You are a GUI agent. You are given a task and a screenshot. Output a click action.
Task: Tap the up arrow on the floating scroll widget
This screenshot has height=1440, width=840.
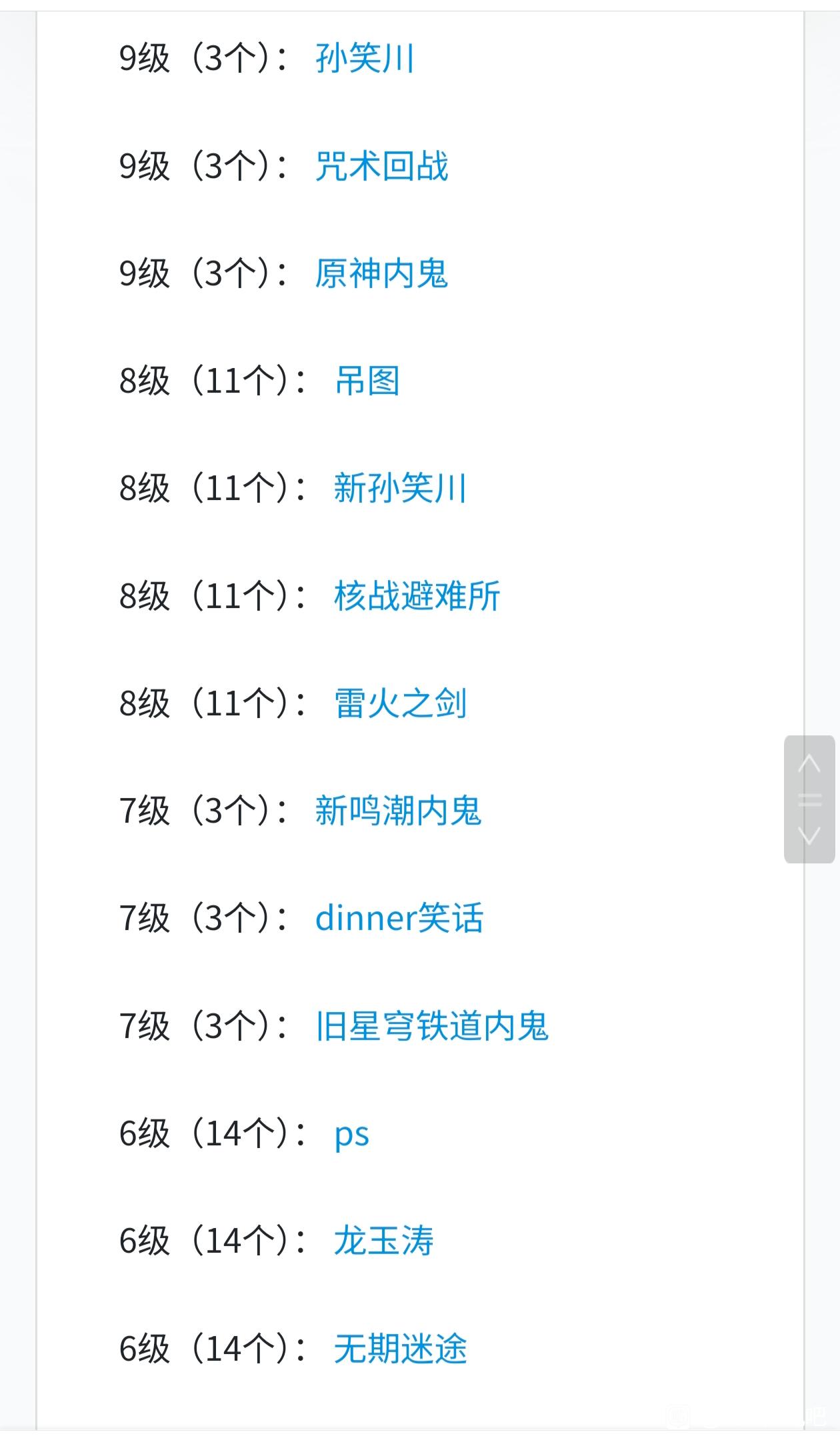click(809, 763)
